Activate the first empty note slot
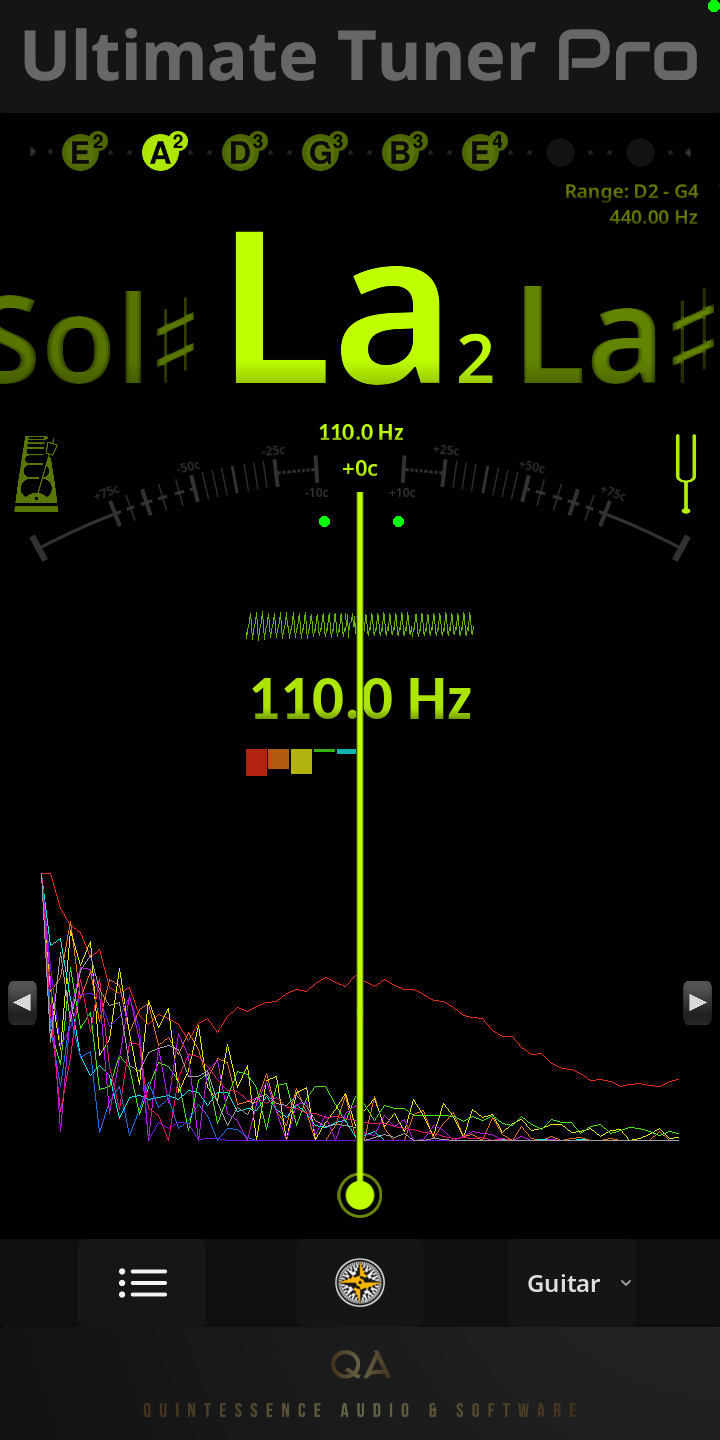 pos(560,152)
